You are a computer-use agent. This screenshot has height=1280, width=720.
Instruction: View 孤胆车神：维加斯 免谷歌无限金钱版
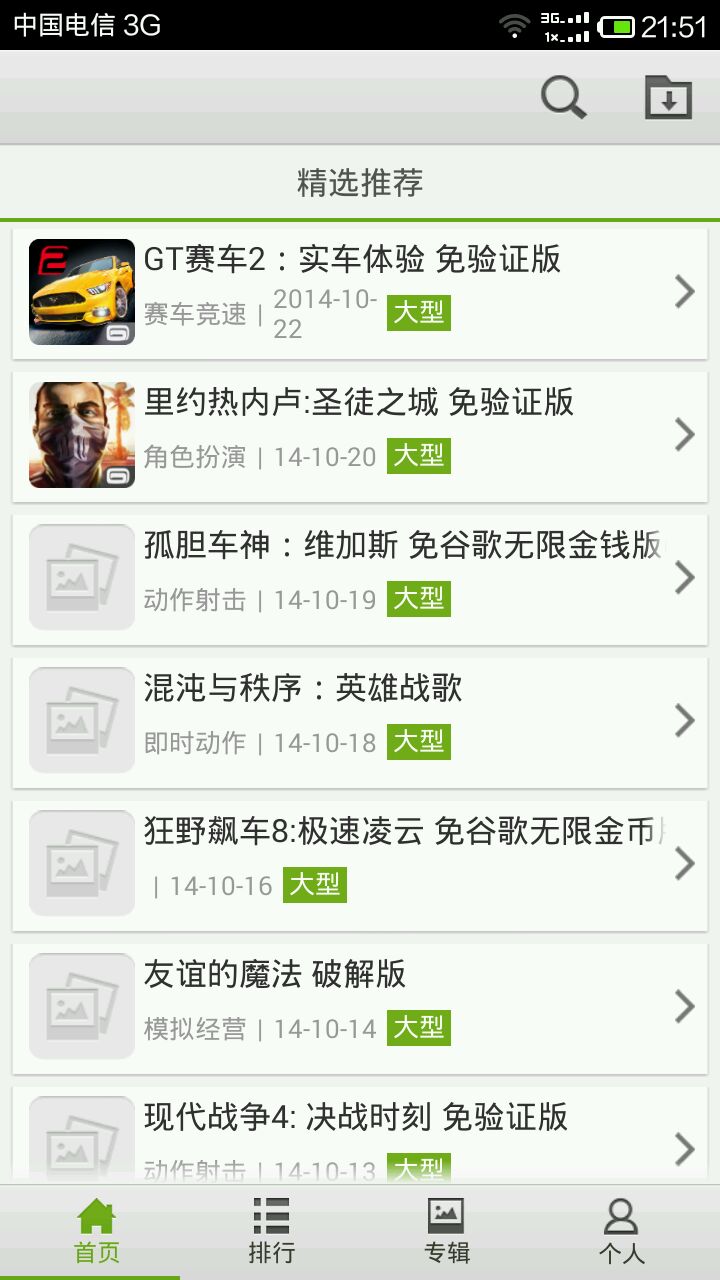click(x=360, y=578)
